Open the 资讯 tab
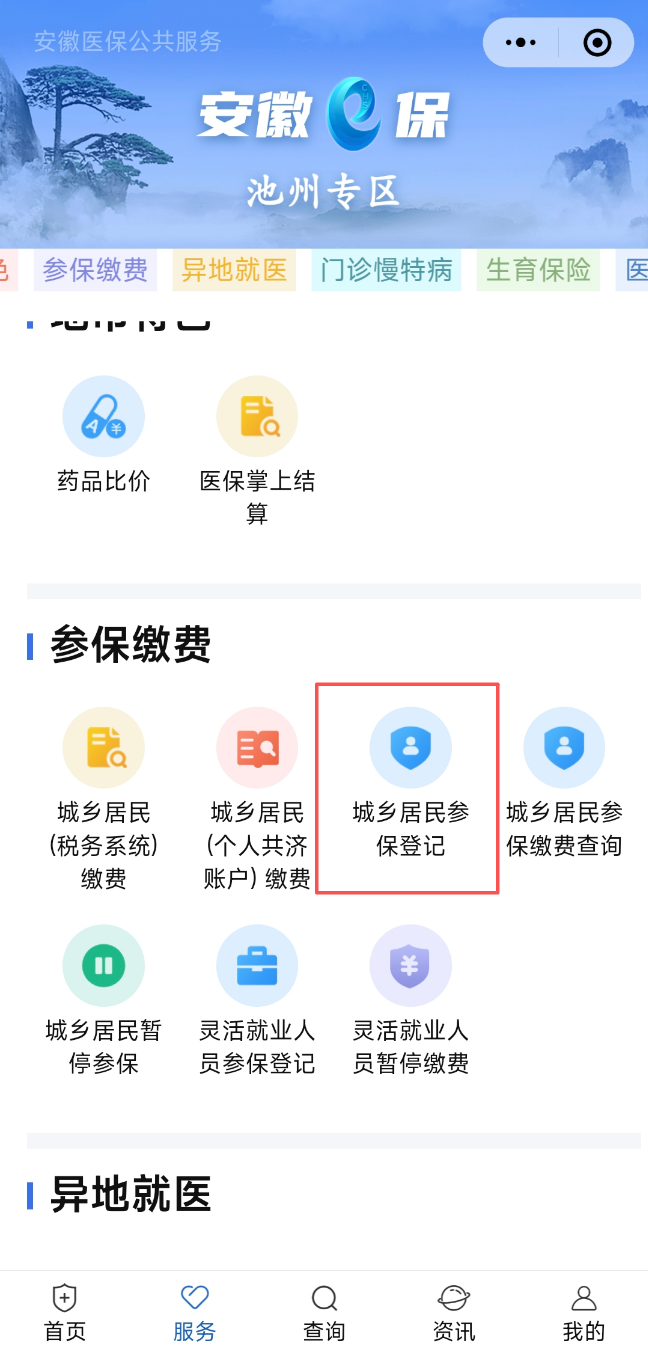Image resolution: width=648 pixels, height=1355 pixels. (454, 1312)
